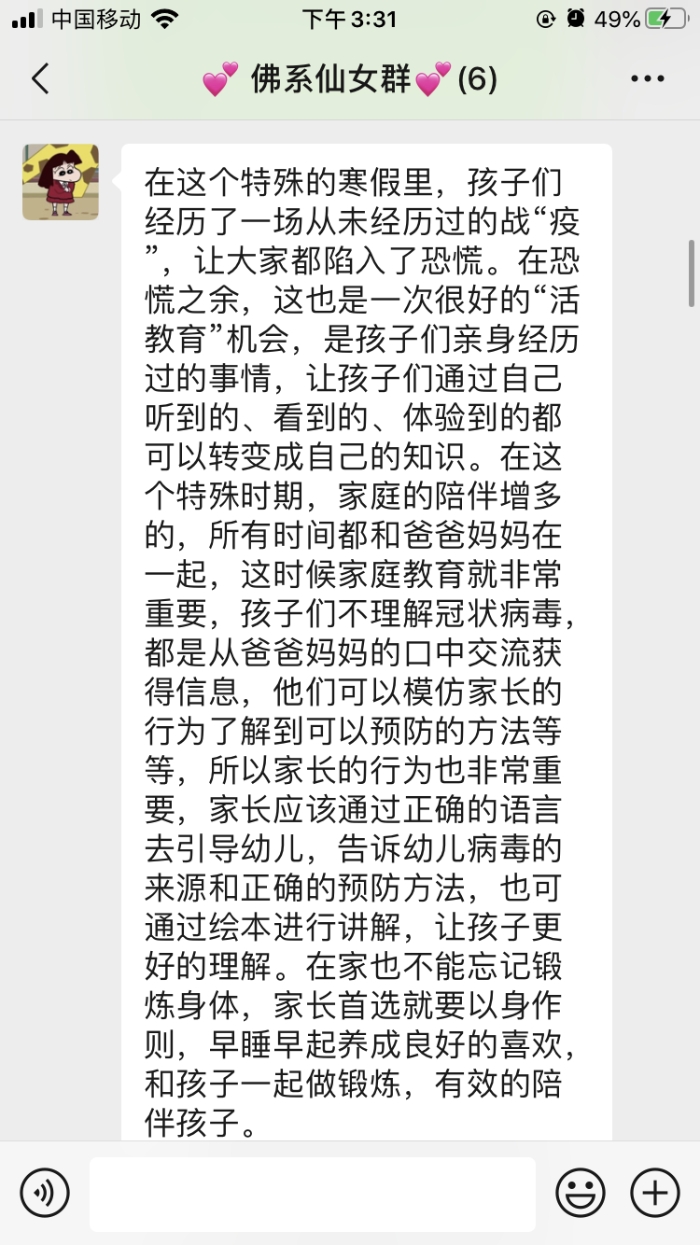Switch to voice message input
Screen dimensions: 700x1245
click(44, 1193)
